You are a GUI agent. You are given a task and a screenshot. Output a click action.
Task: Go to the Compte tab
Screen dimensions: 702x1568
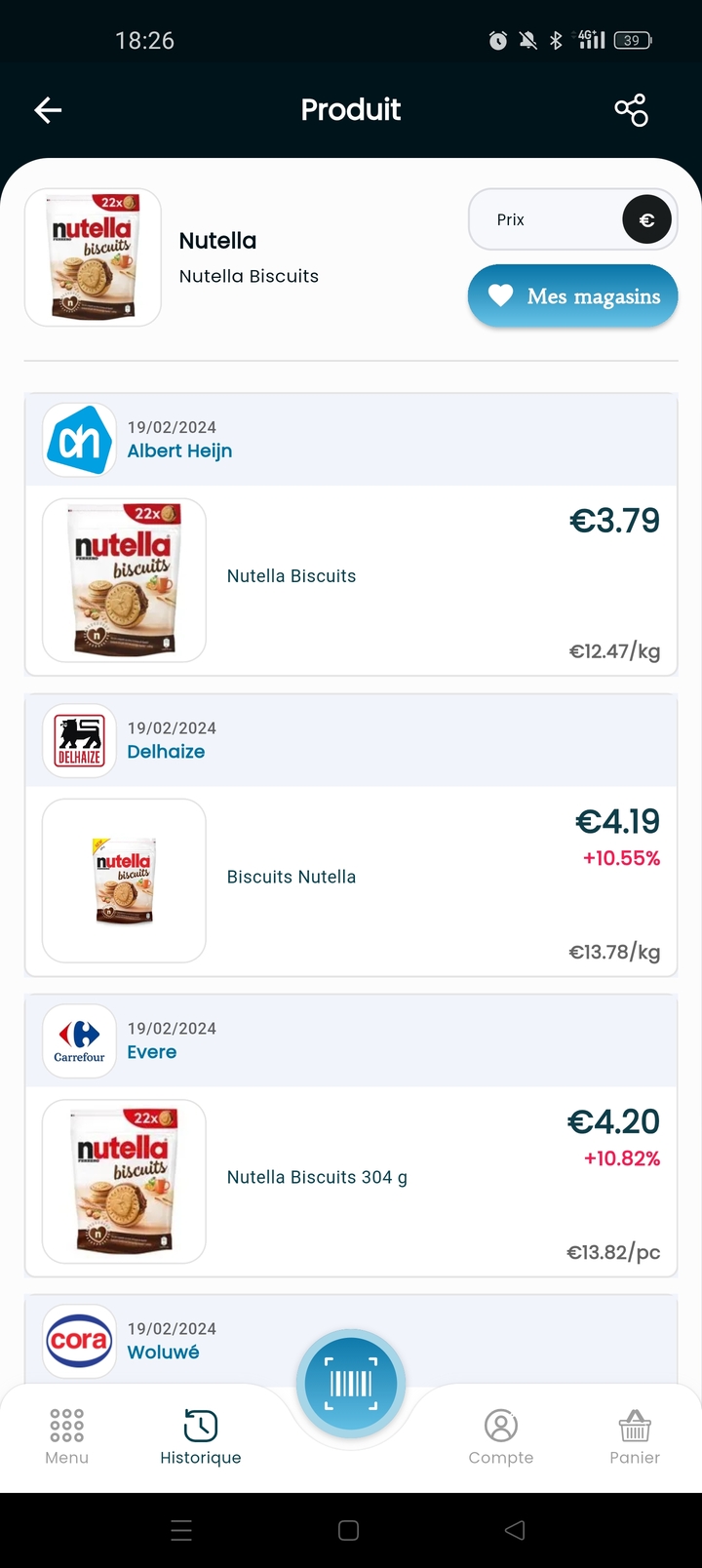(x=501, y=1437)
